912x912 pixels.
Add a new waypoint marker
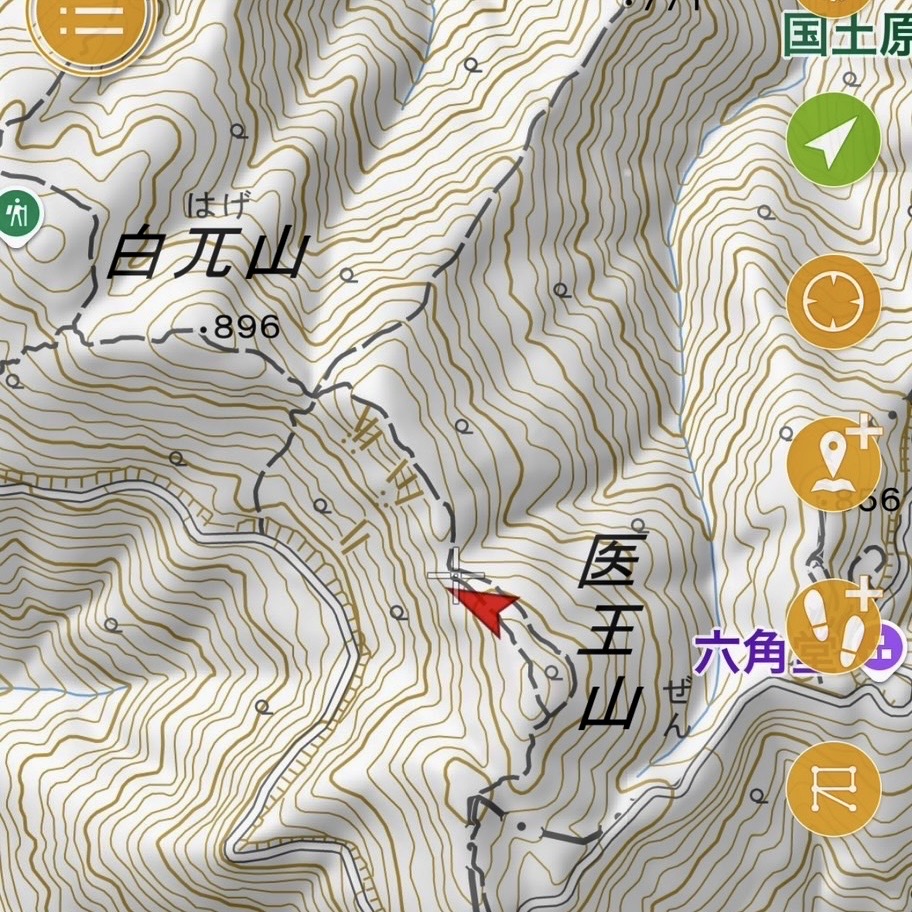(x=833, y=463)
